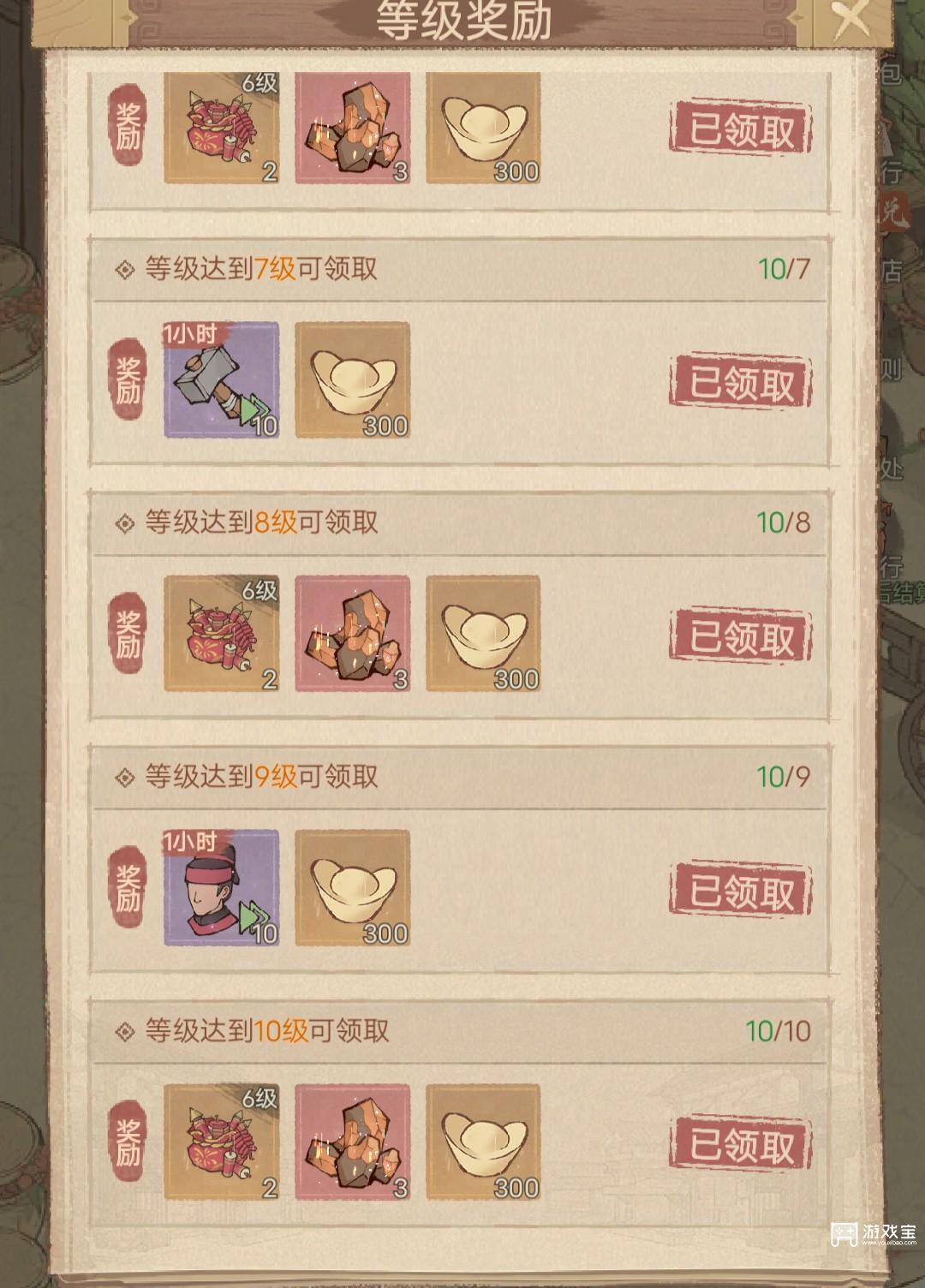Image resolution: width=925 pixels, height=1288 pixels.
Task: Inspect the ore reward item in level 8 rewards
Action: (352, 633)
